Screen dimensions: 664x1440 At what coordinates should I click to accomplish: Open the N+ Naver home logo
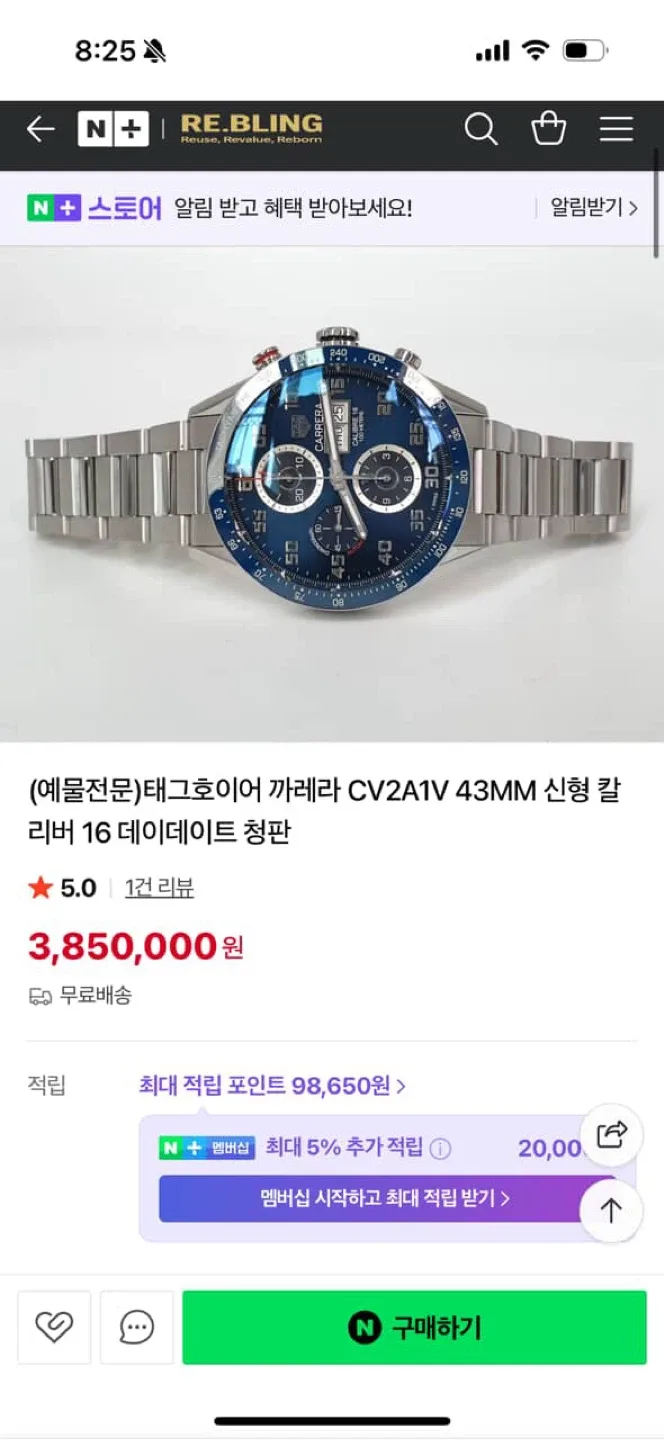coord(113,129)
